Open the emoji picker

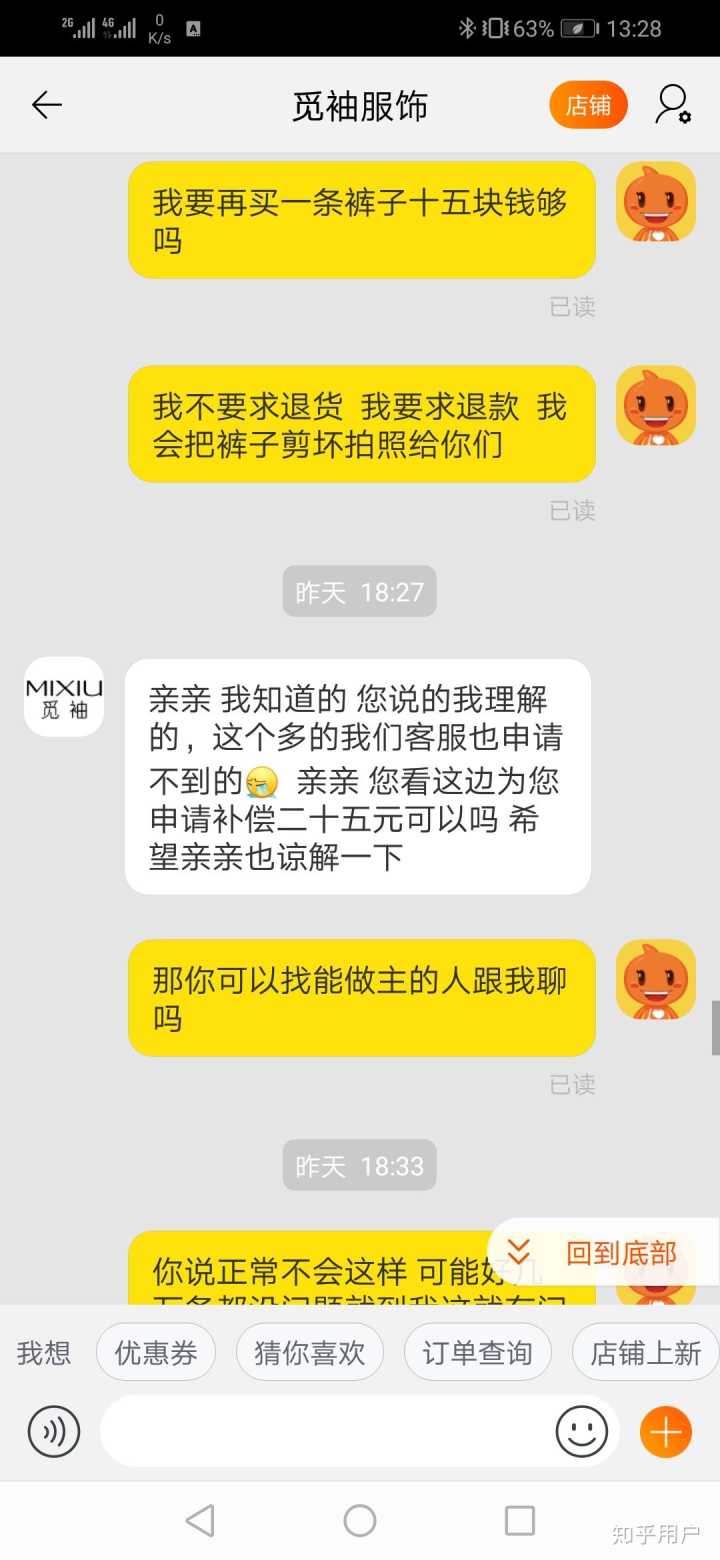pyautogui.click(x=581, y=1432)
